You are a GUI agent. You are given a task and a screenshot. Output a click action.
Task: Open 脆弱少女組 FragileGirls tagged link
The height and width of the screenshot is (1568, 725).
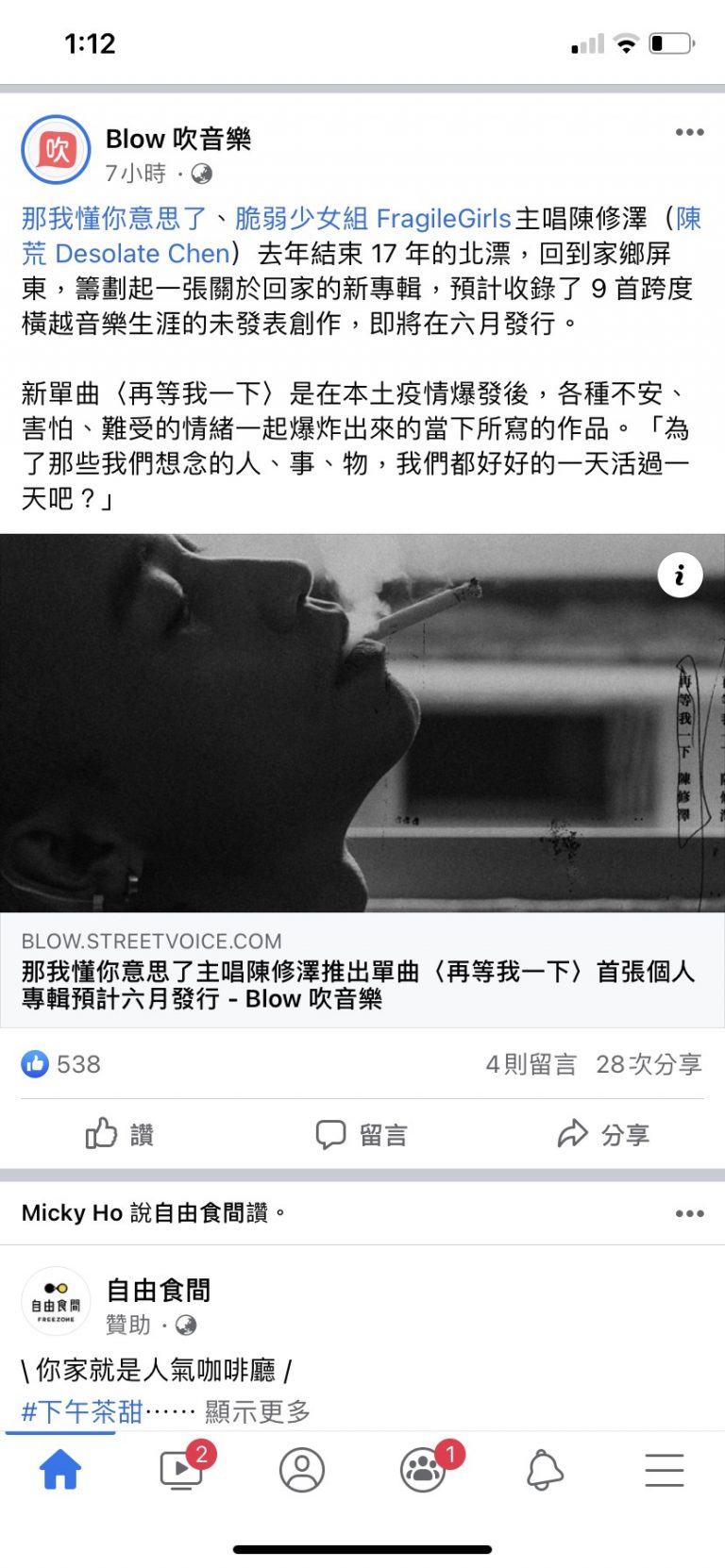point(373,219)
